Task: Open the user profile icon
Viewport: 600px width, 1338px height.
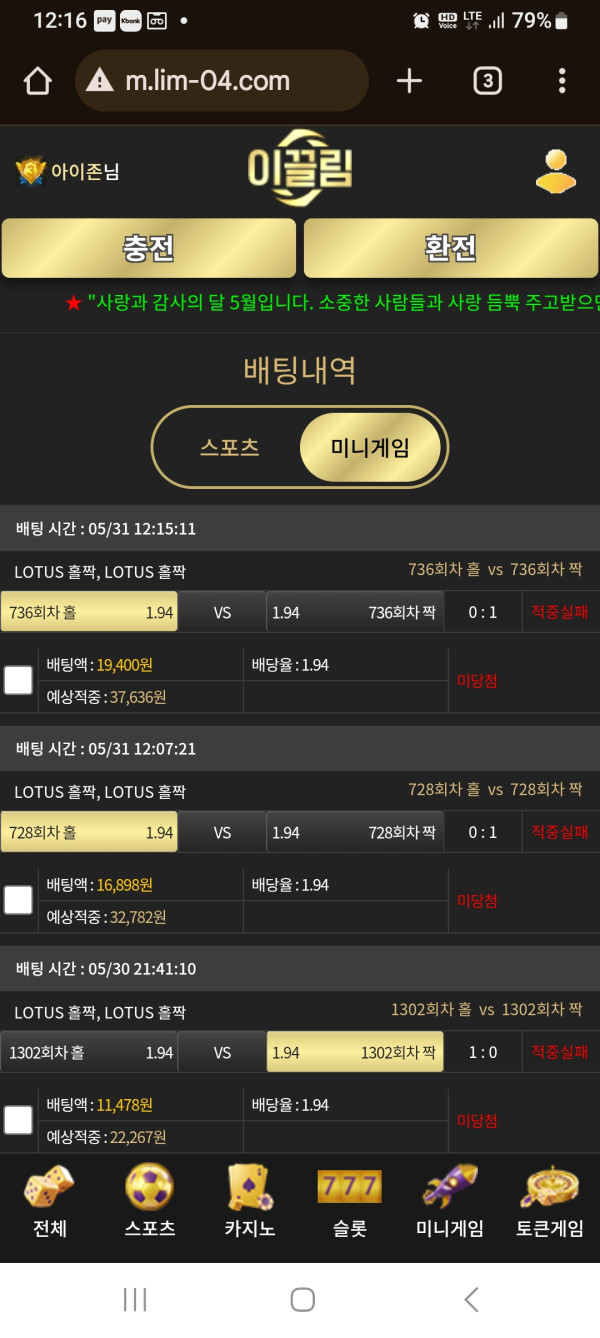Action: tap(555, 171)
